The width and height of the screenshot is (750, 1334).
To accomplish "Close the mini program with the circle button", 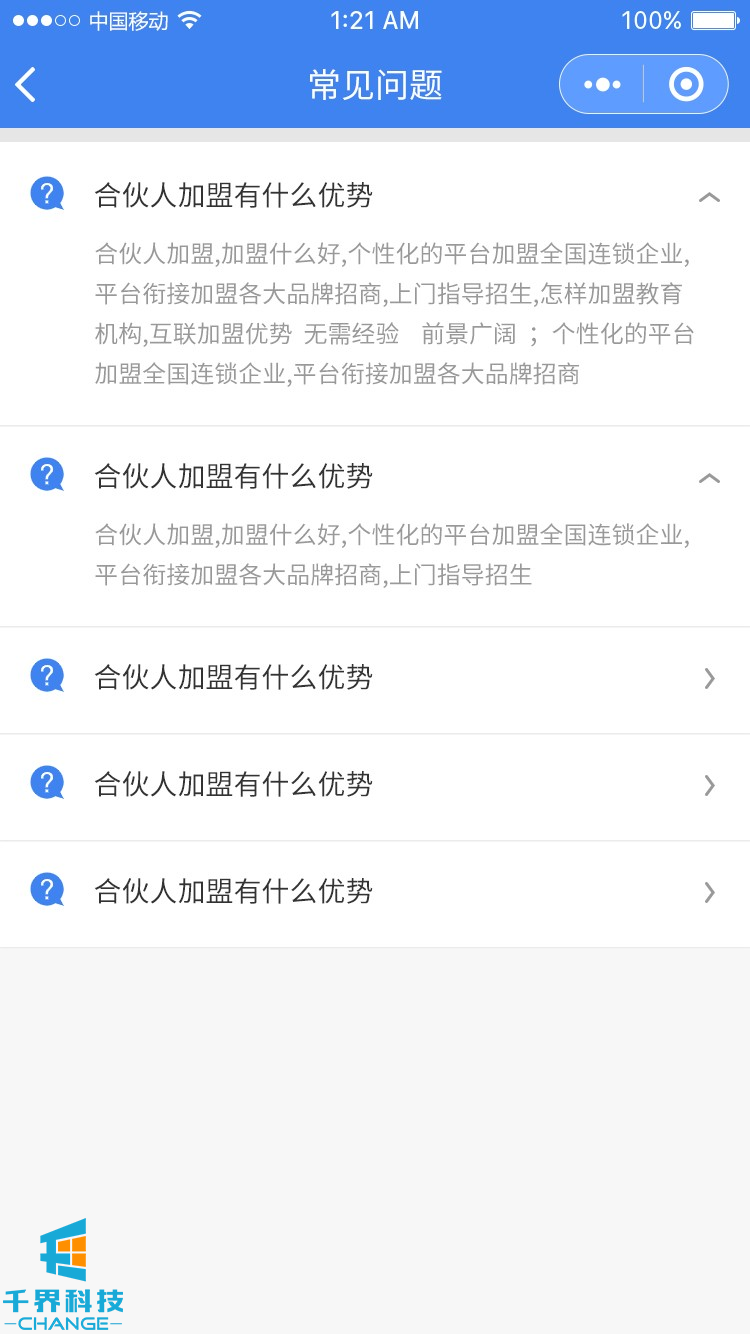I will pyautogui.click(x=686, y=85).
